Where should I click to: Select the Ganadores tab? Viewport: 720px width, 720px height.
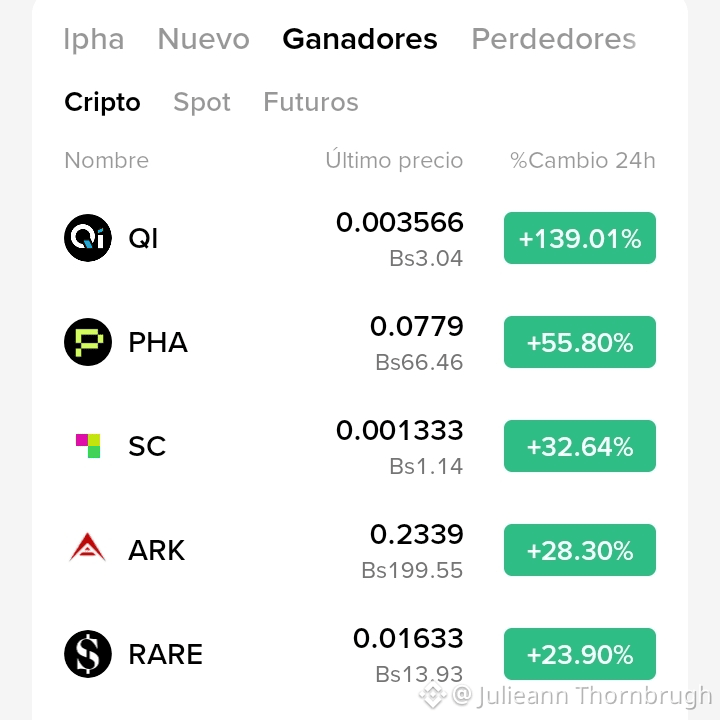[x=360, y=39]
